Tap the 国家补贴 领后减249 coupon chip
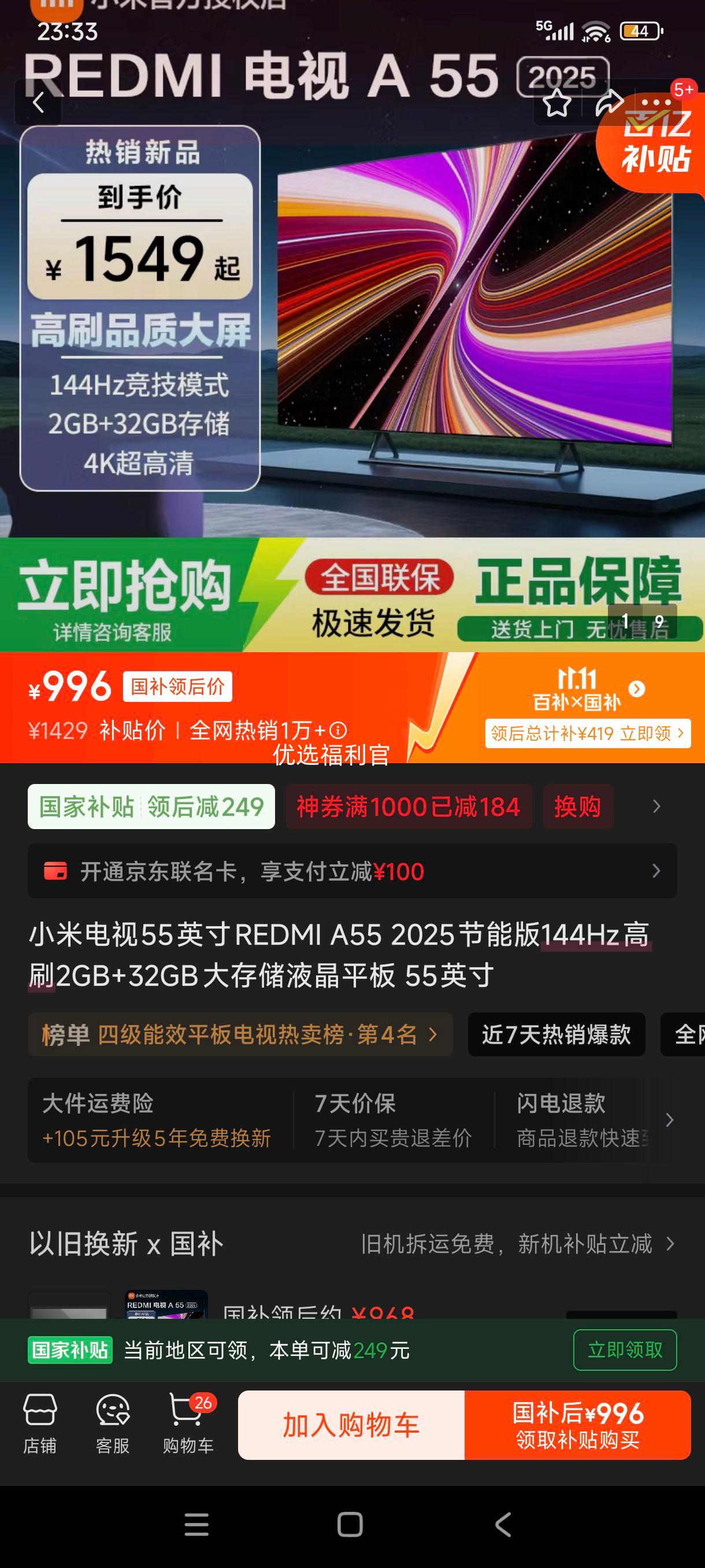This screenshot has height=1568, width=705. [151, 807]
